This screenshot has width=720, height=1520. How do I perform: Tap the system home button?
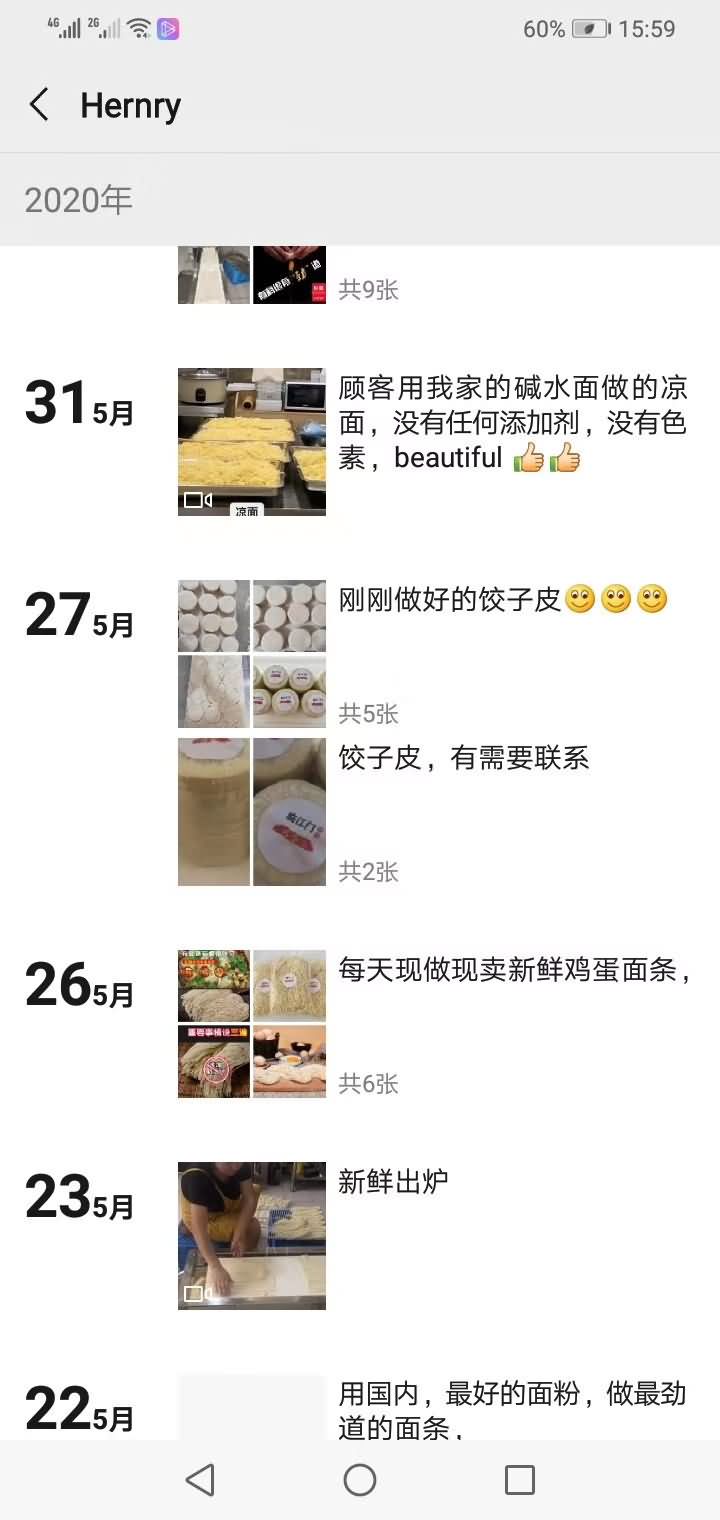(x=360, y=1480)
